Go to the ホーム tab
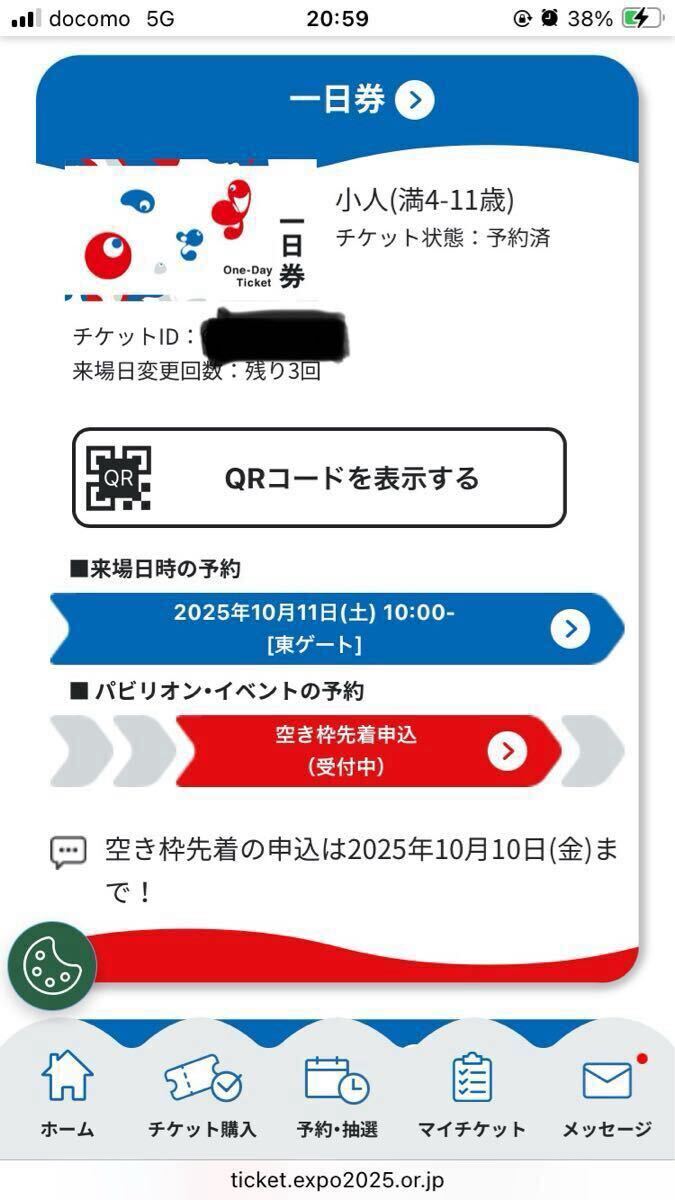 tap(67, 1097)
